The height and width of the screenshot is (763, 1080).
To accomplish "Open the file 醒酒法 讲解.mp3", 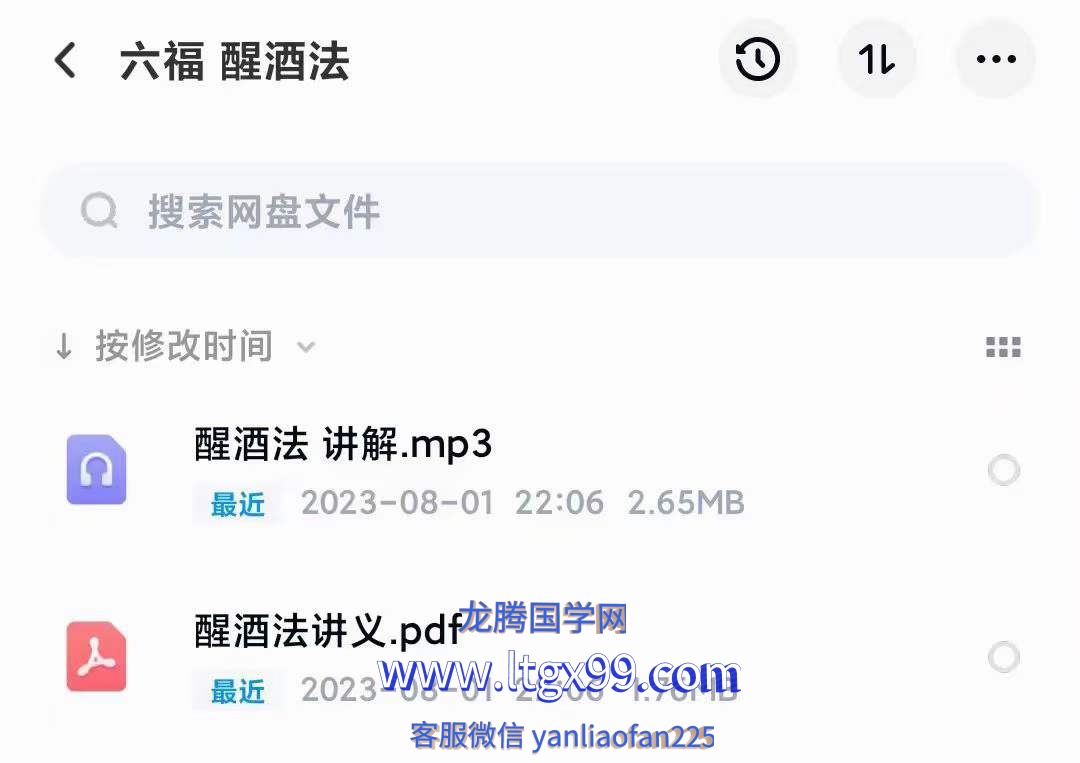I will 343,446.
